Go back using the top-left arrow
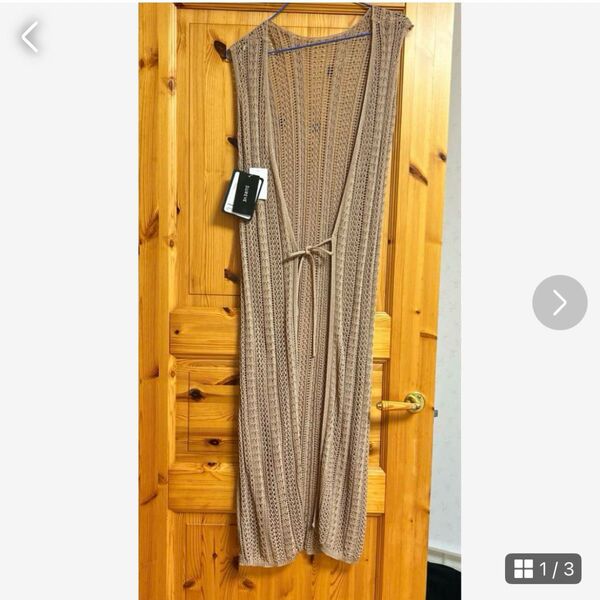The width and height of the screenshot is (600, 600). pyautogui.click(x=30, y=38)
